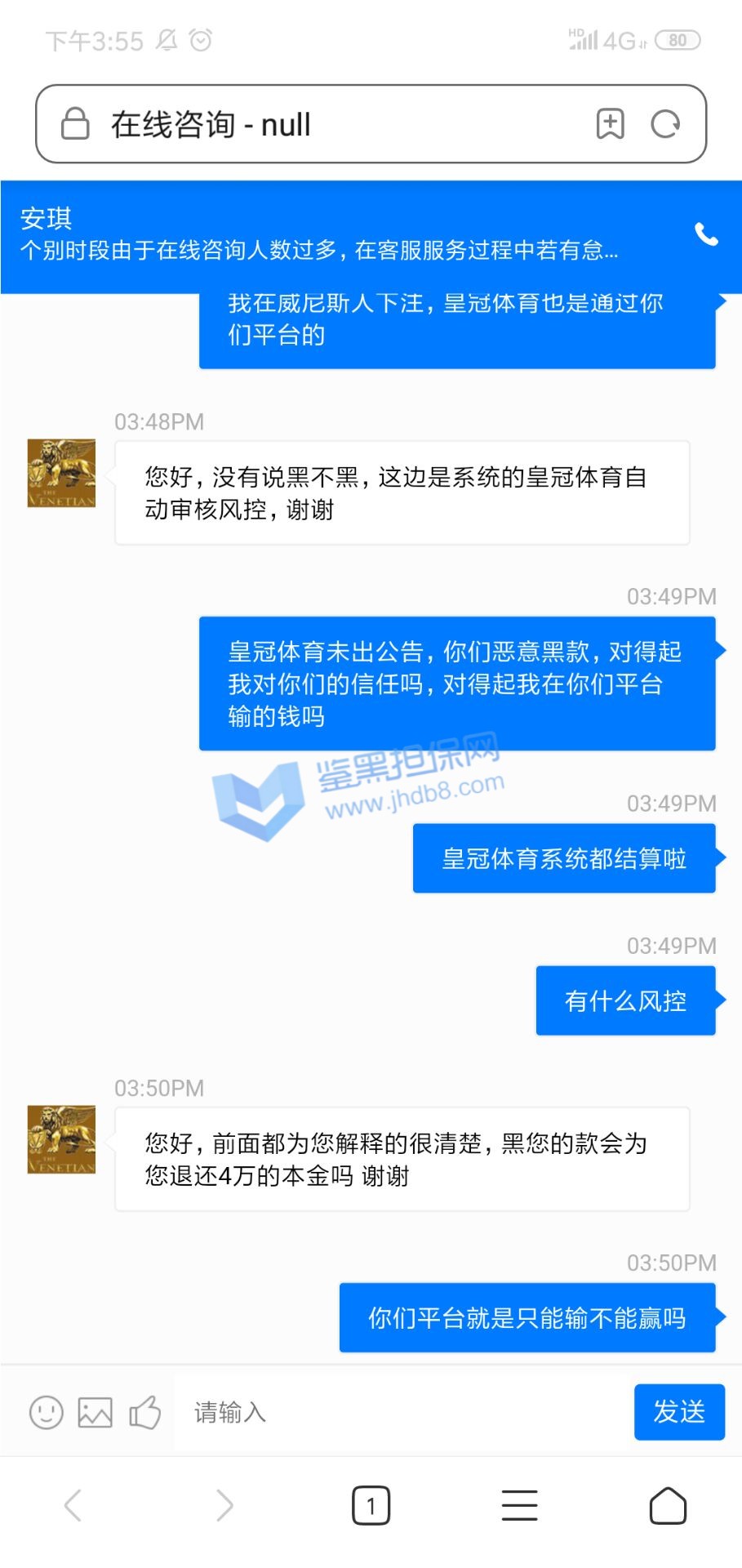Attach a picture to the chat
Screen dimensions: 742x1568
pos(95,1412)
